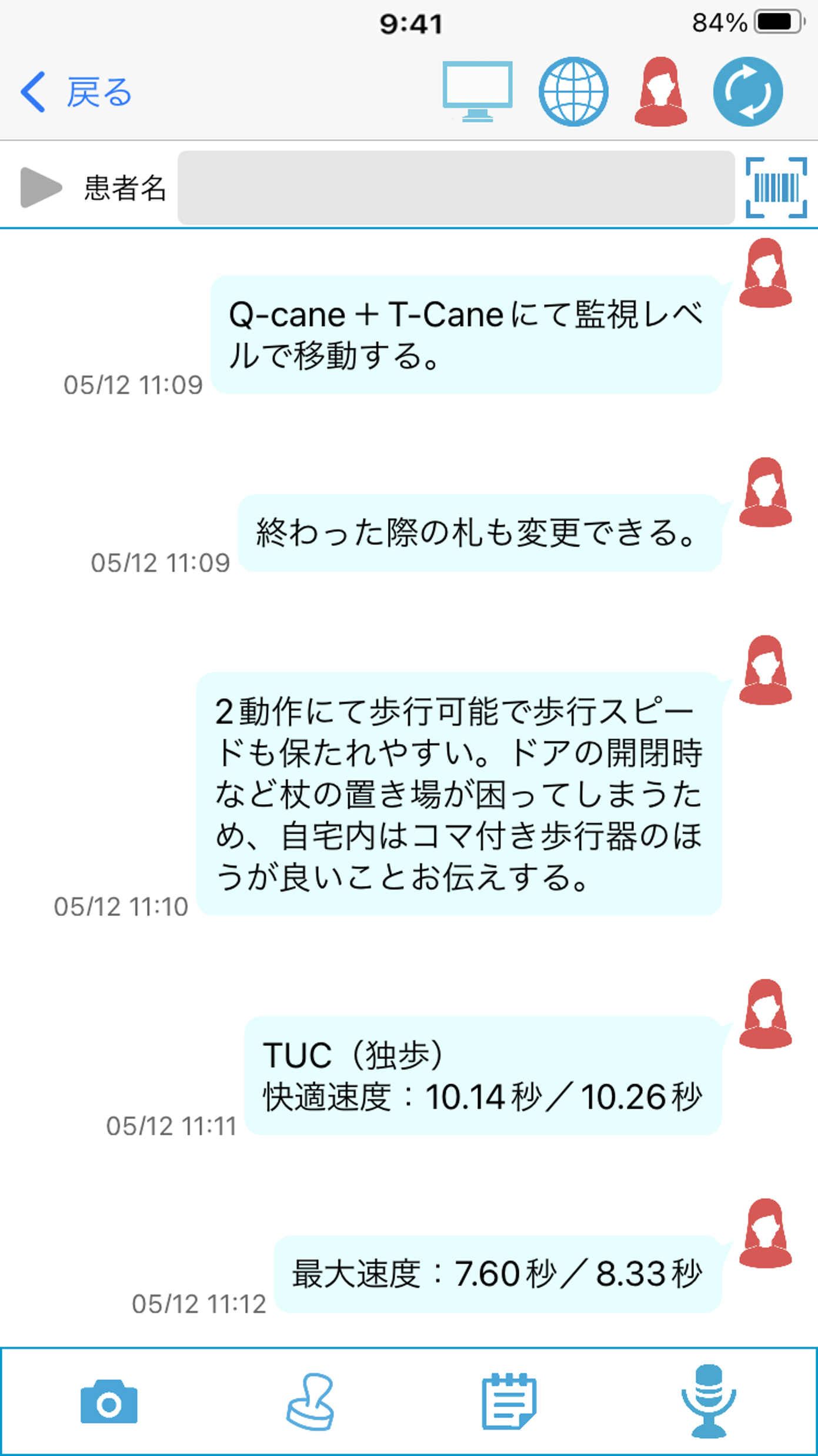Open the notepad memo tool
Screen dimensions: 818x1456
pyautogui.click(x=509, y=1401)
